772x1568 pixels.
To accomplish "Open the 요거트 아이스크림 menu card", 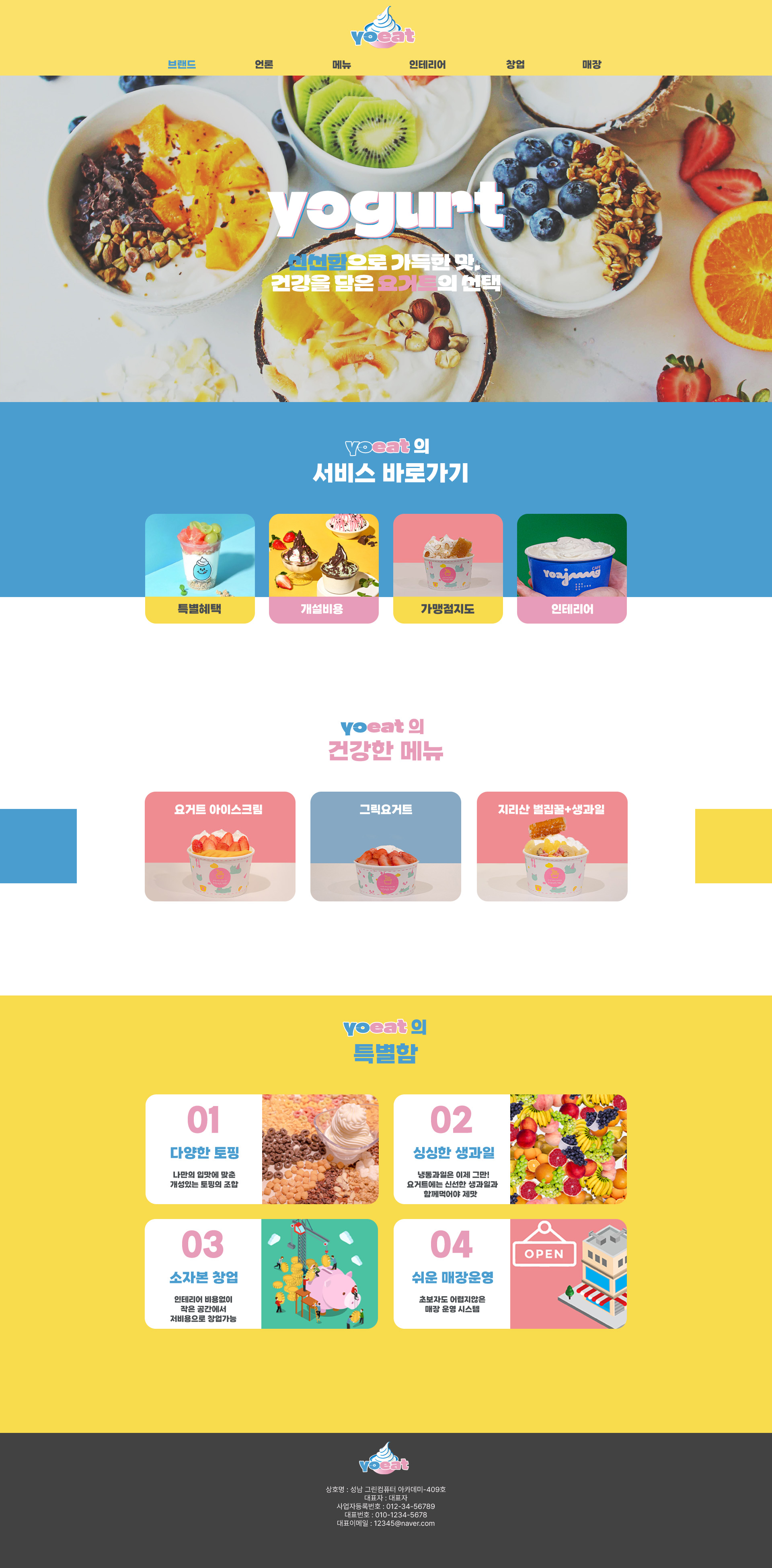I will point(220,846).
